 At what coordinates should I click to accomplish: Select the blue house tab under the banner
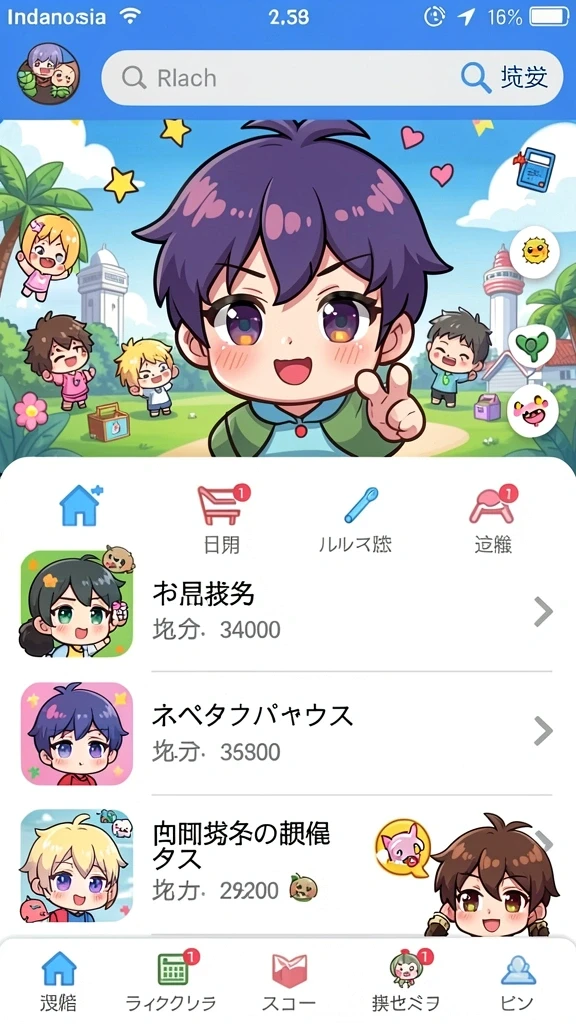tap(80, 505)
